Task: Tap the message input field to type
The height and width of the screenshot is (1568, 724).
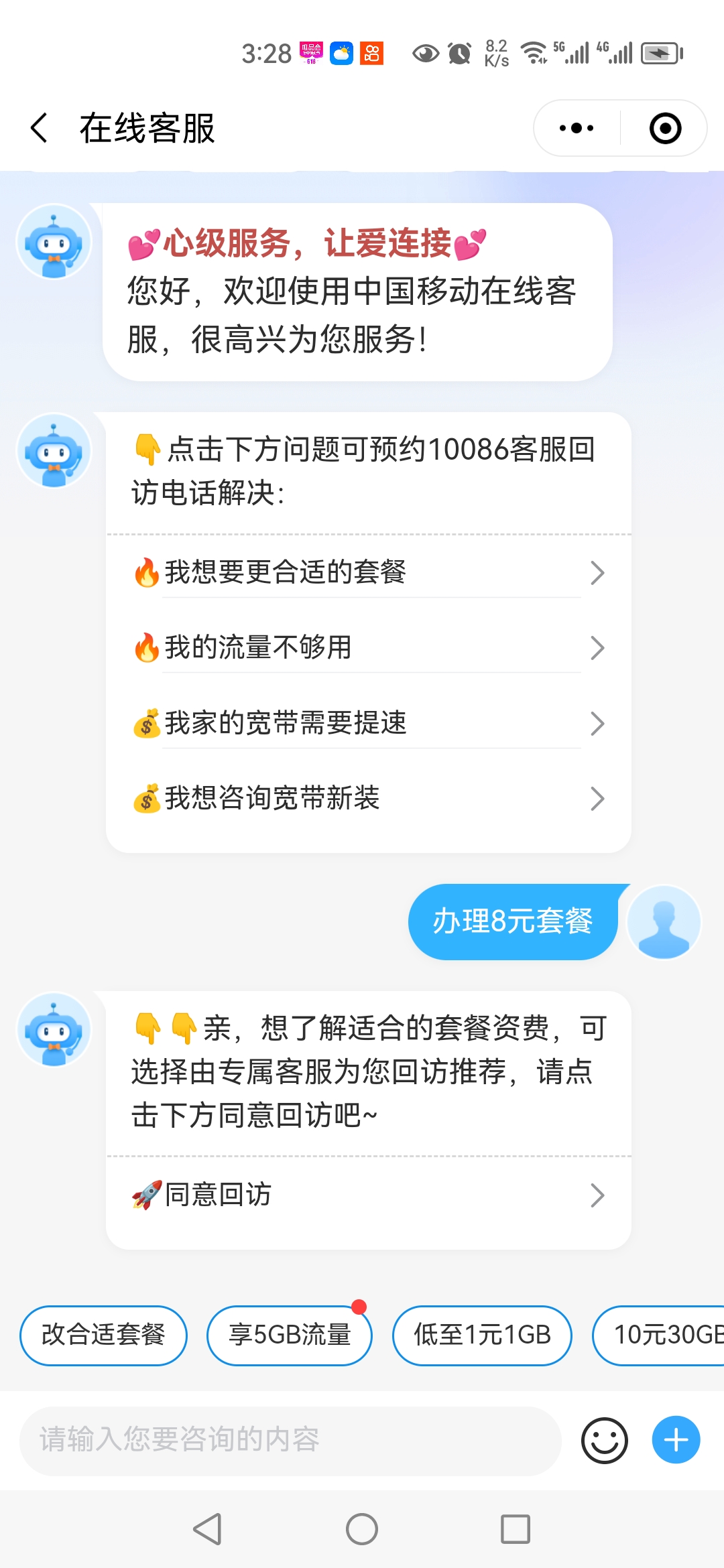Action: point(288,1438)
